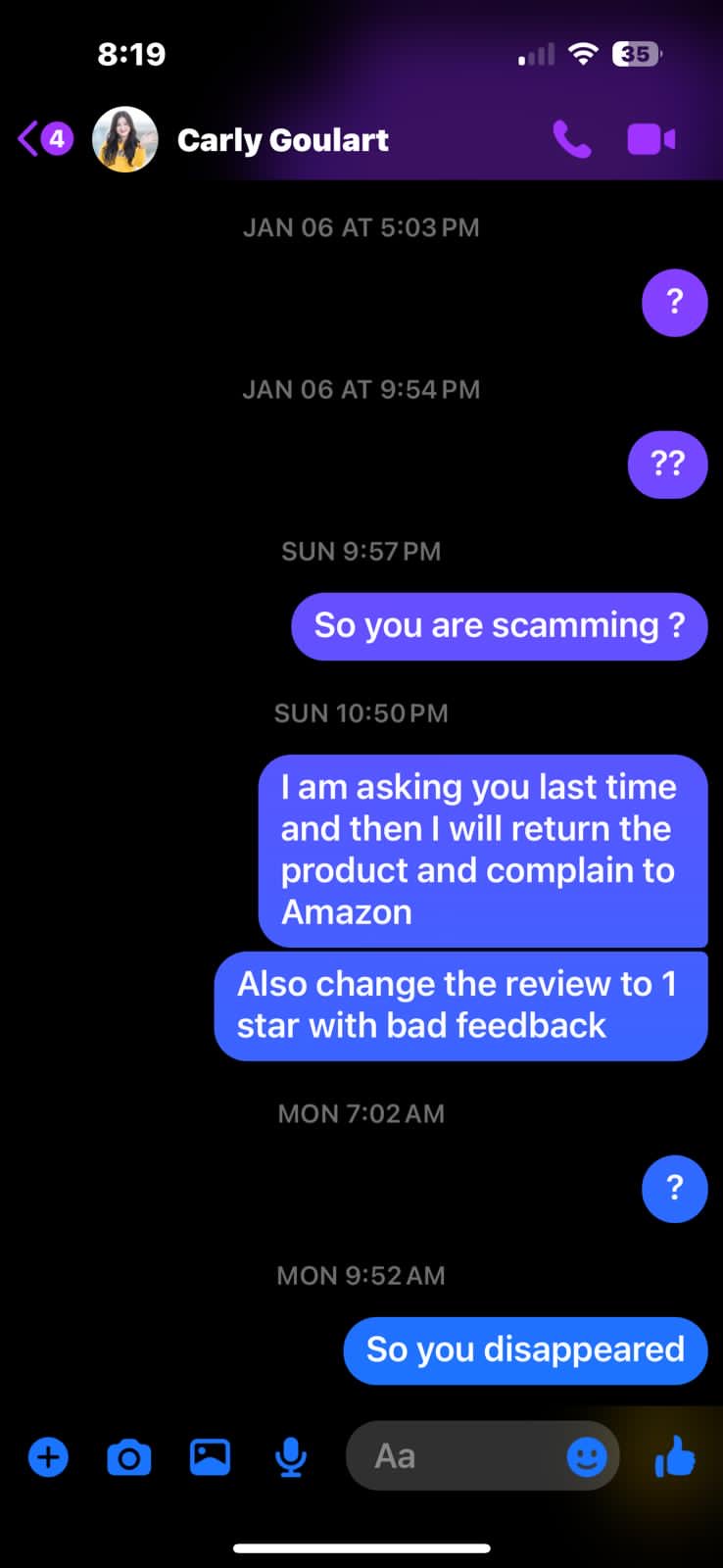Start a video call with Carly Goulart
This screenshot has height=1568, width=723.
coord(651,140)
